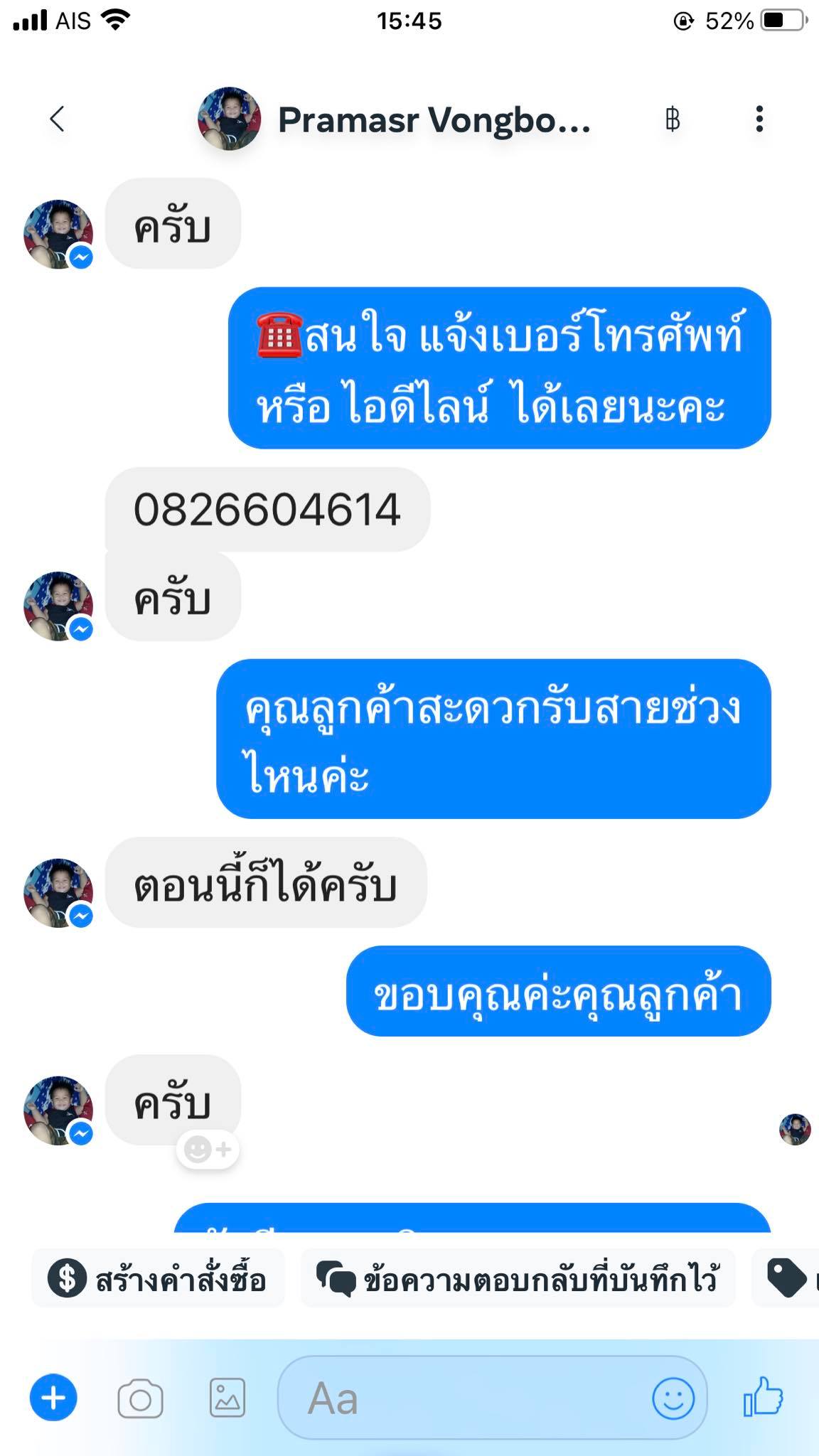Send a thumbs-up like
Viewport: 819px width, 1456px height.
[763, 1397]
